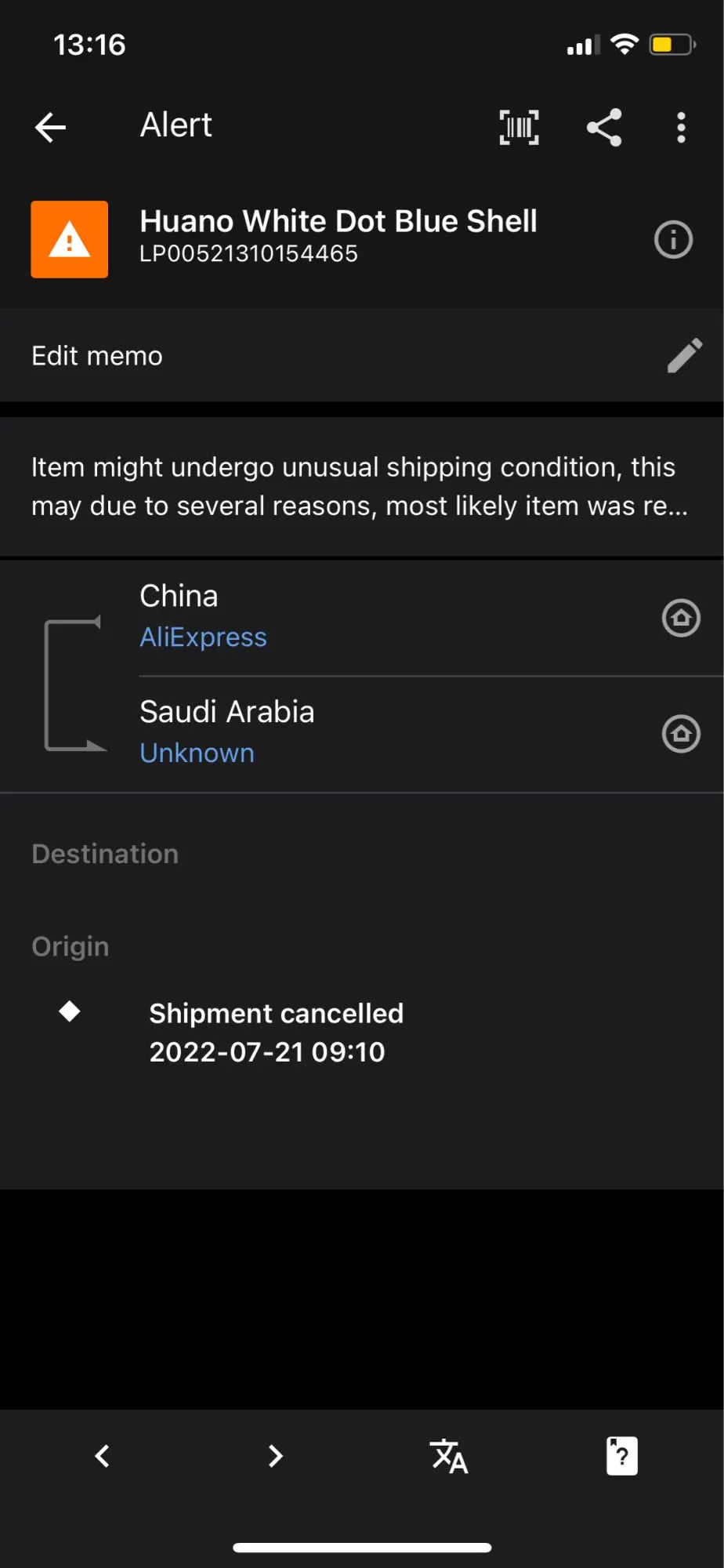This screenshot has width=724, height=1568.
Task: Share this tracking information
Action: [x=604, y=127]
